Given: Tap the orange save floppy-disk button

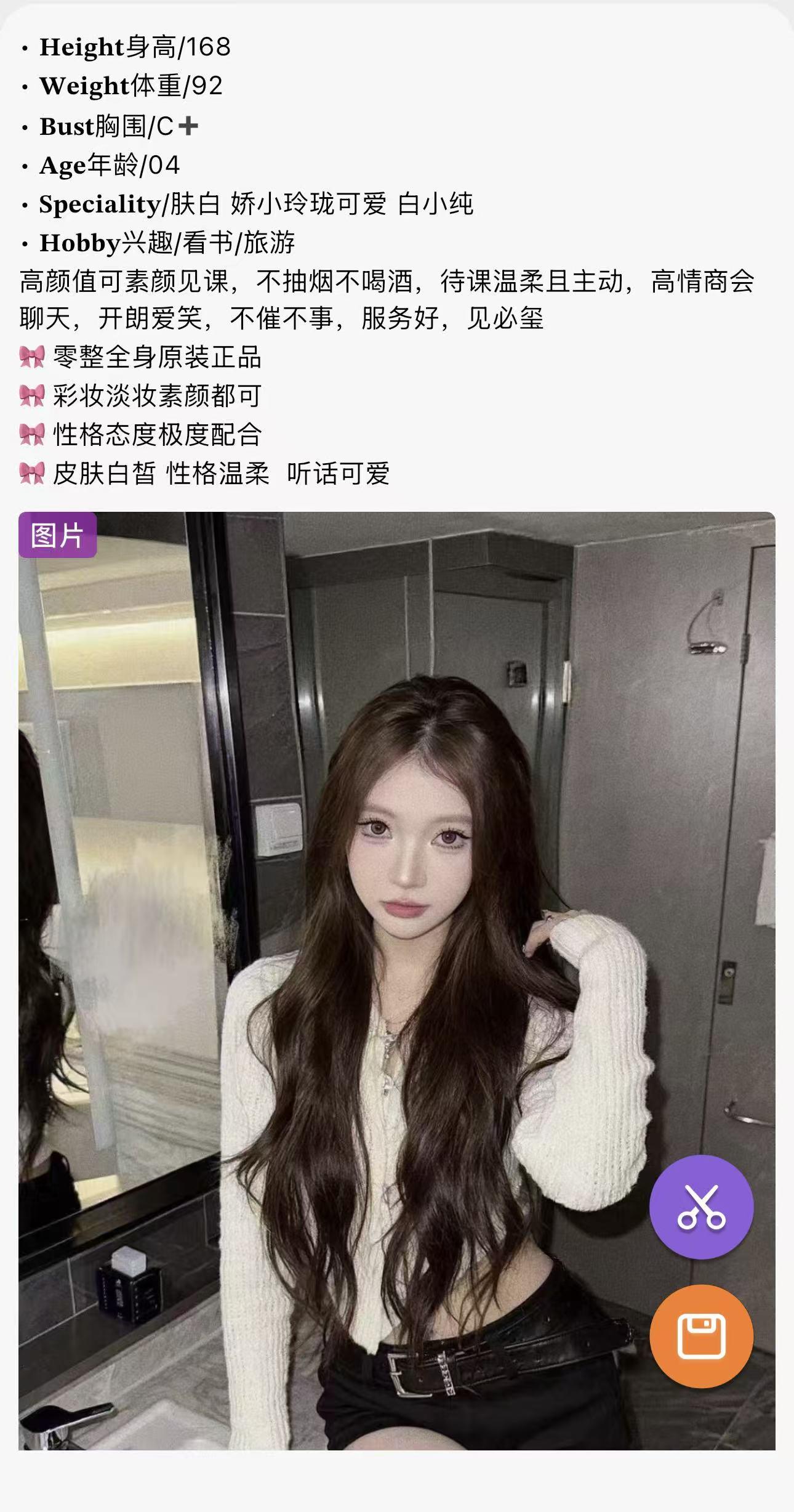Looking at the screenshot, I should [x=701, y=1336].
